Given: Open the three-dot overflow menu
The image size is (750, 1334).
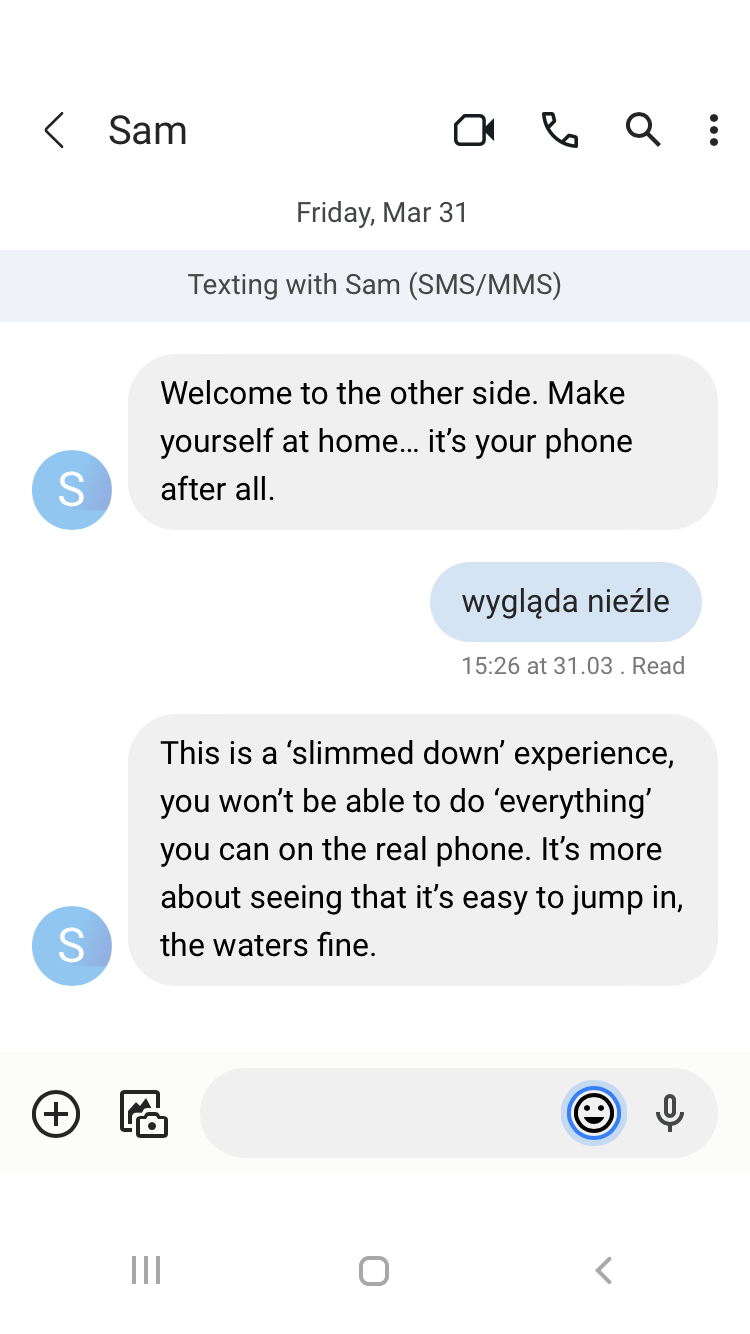Looking at the screenshot, I should [713, 130].
